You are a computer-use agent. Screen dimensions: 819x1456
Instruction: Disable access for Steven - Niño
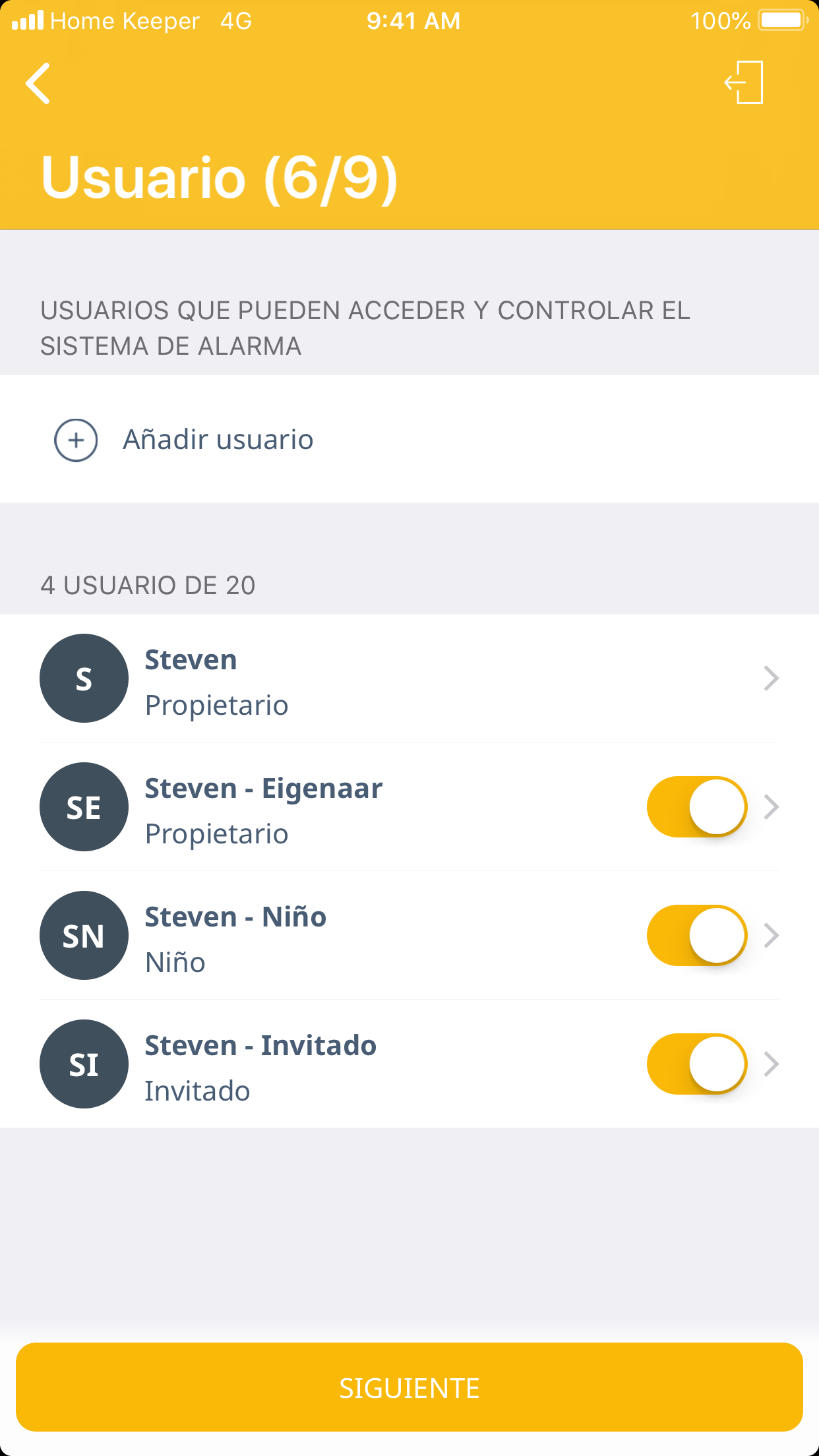pos(696,936)
